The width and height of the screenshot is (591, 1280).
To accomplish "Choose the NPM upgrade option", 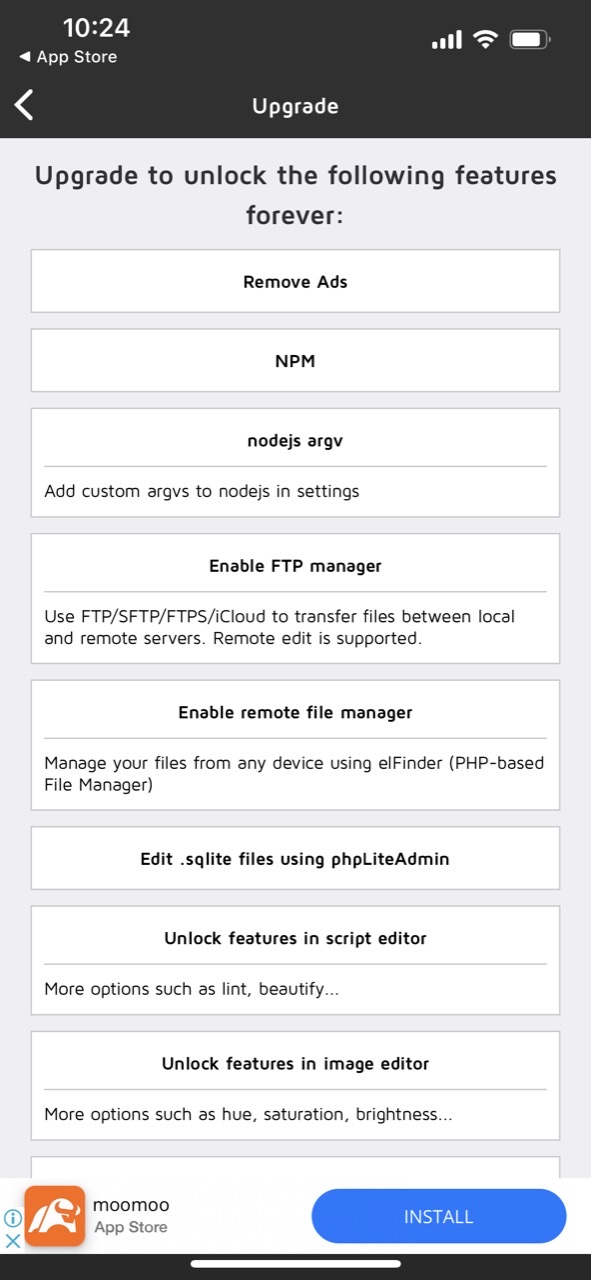I will (295, 360).
